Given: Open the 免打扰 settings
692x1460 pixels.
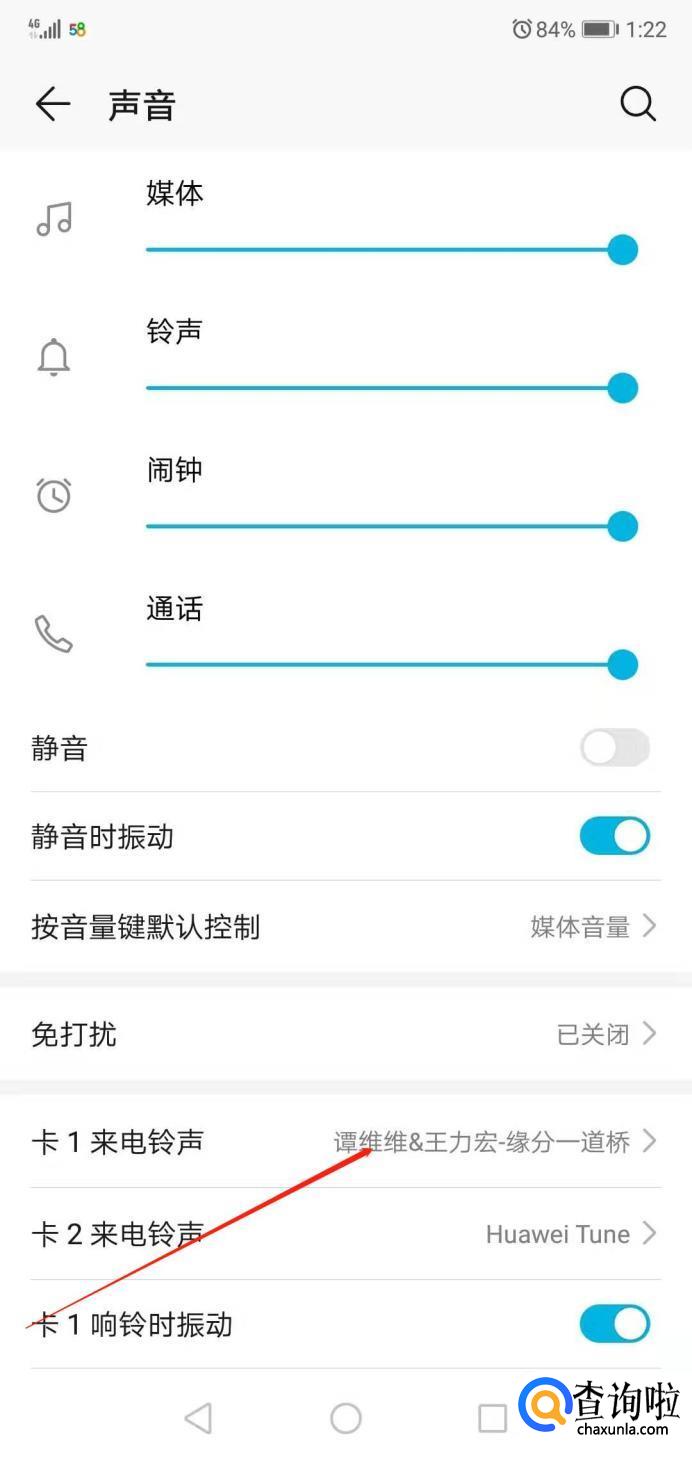Looking at the screenshot, I should pyautogui.click(x=345, y=1033).
